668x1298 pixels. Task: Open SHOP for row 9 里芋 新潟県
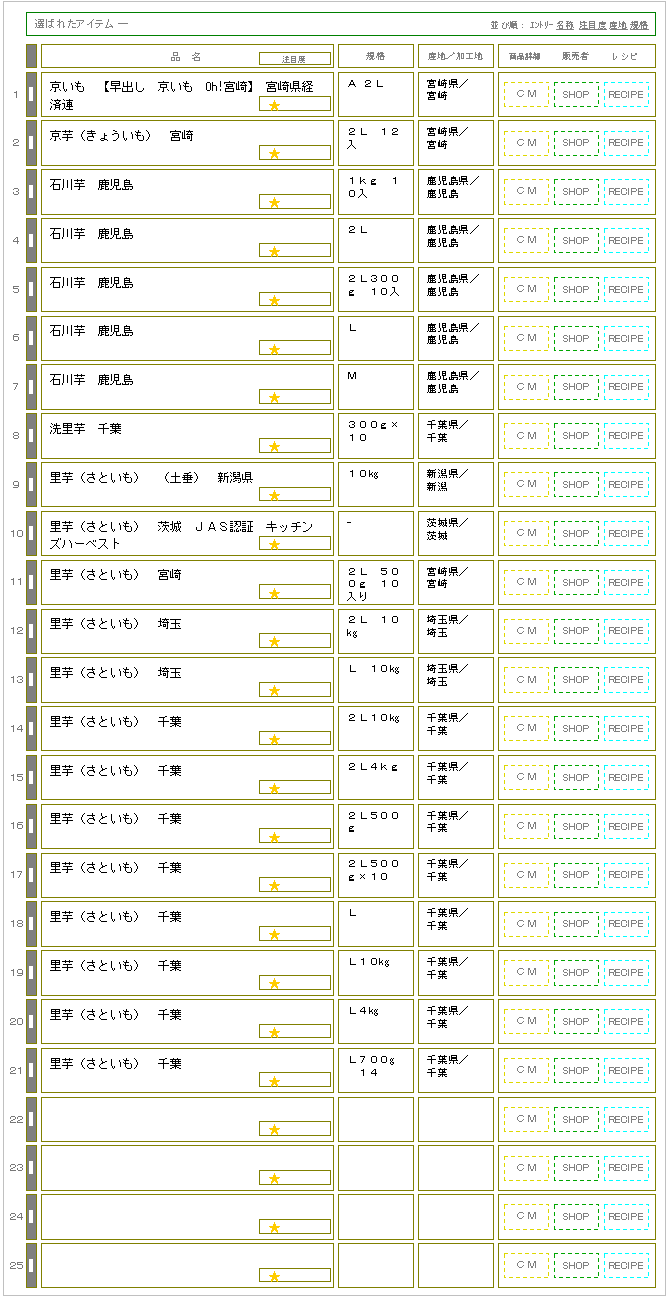[576, 485]
